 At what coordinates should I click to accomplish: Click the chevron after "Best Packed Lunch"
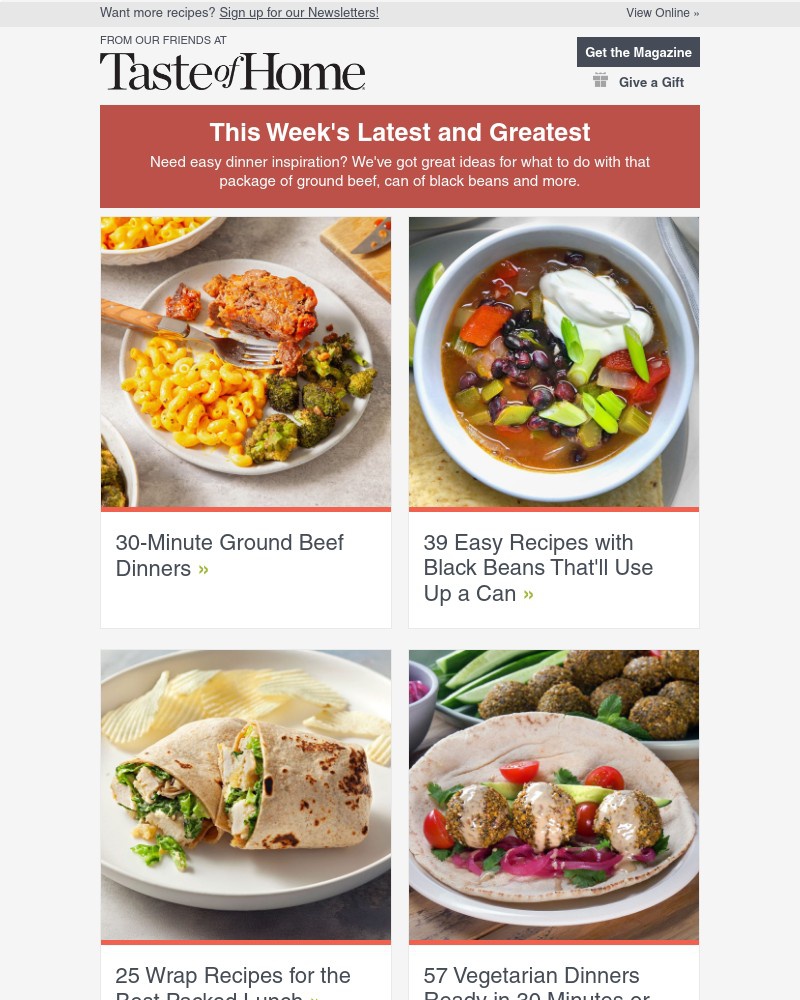pyautogui.click(x=314, y=996)
